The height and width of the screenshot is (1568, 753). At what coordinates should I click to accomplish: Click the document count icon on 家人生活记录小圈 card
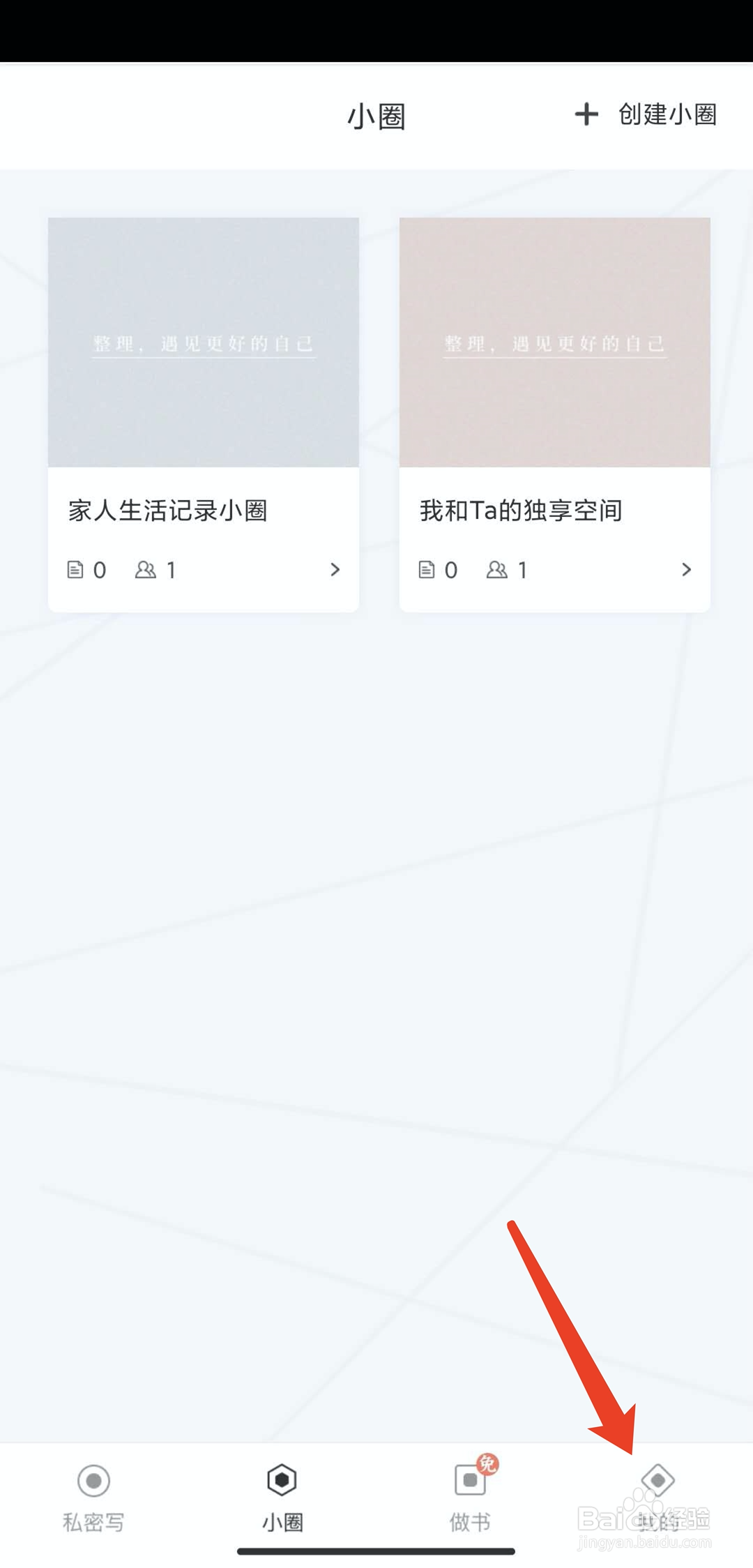coord(77,570)
